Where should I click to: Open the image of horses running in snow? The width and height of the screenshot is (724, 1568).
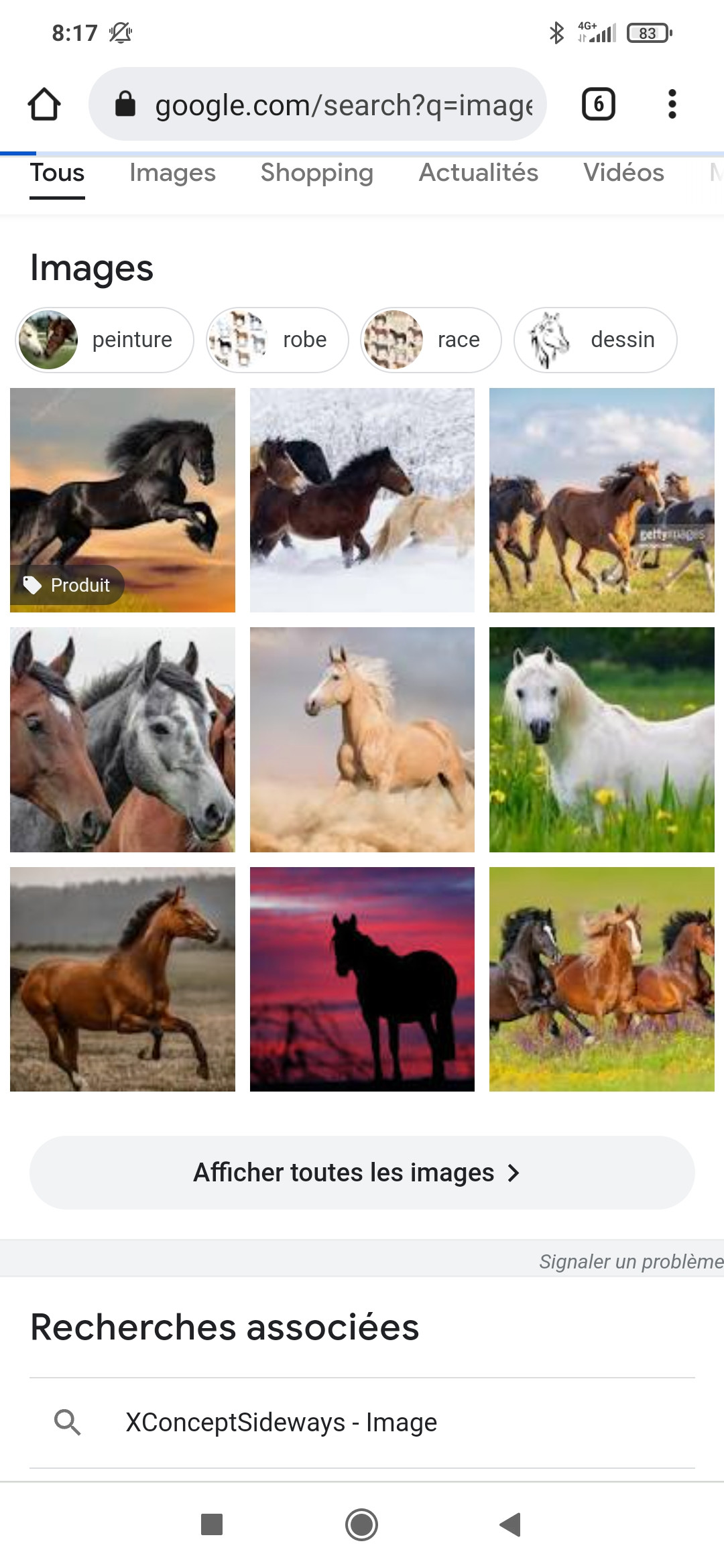pyautogui.click(x=362, y=500)
